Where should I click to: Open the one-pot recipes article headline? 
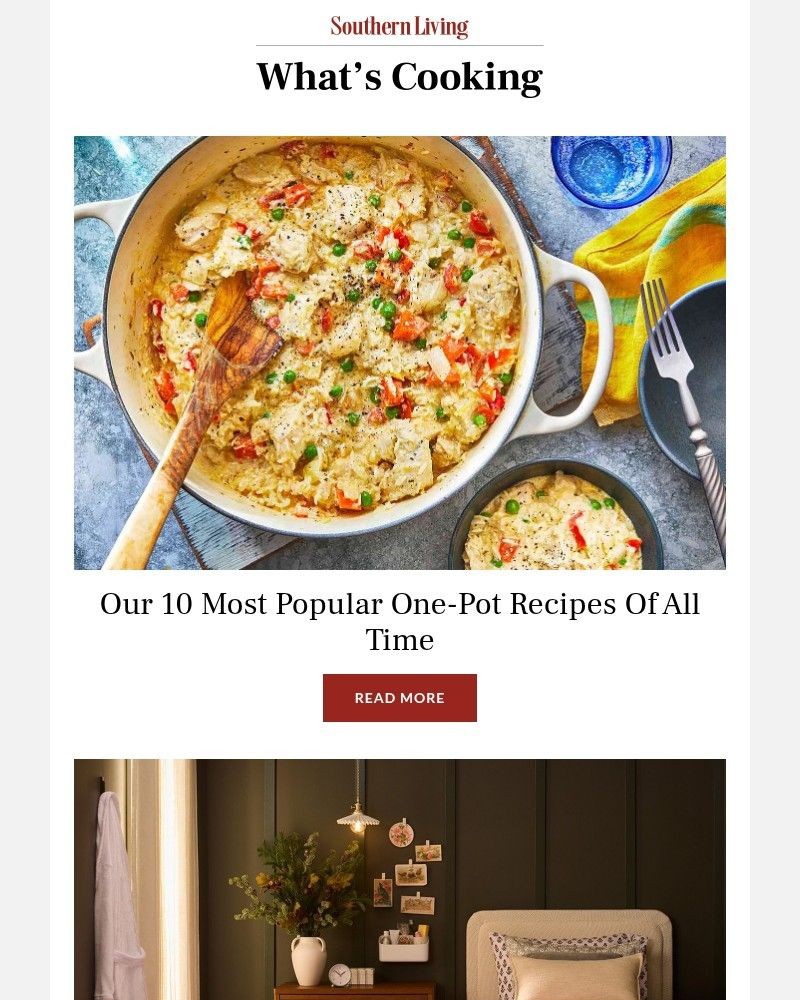pos(400,621)
